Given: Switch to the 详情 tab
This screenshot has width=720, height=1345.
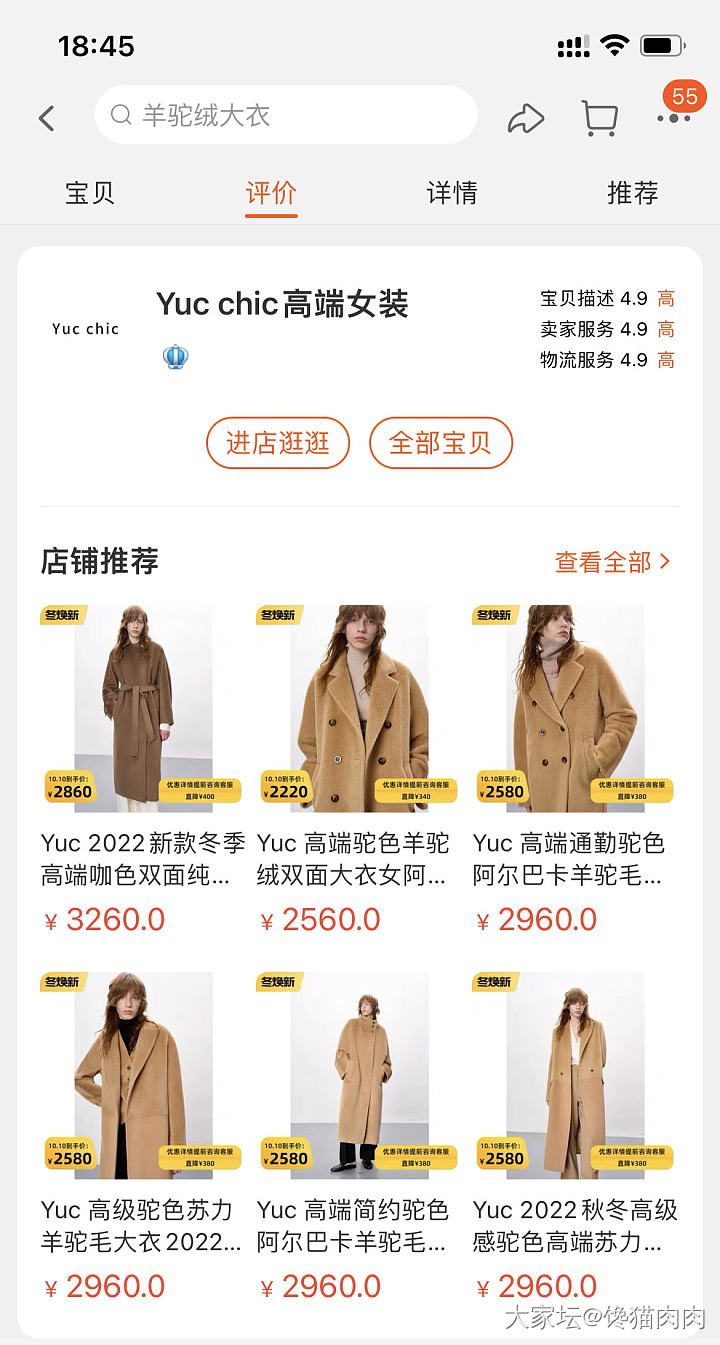Looking at the screenshot, I should coord(452,192).
